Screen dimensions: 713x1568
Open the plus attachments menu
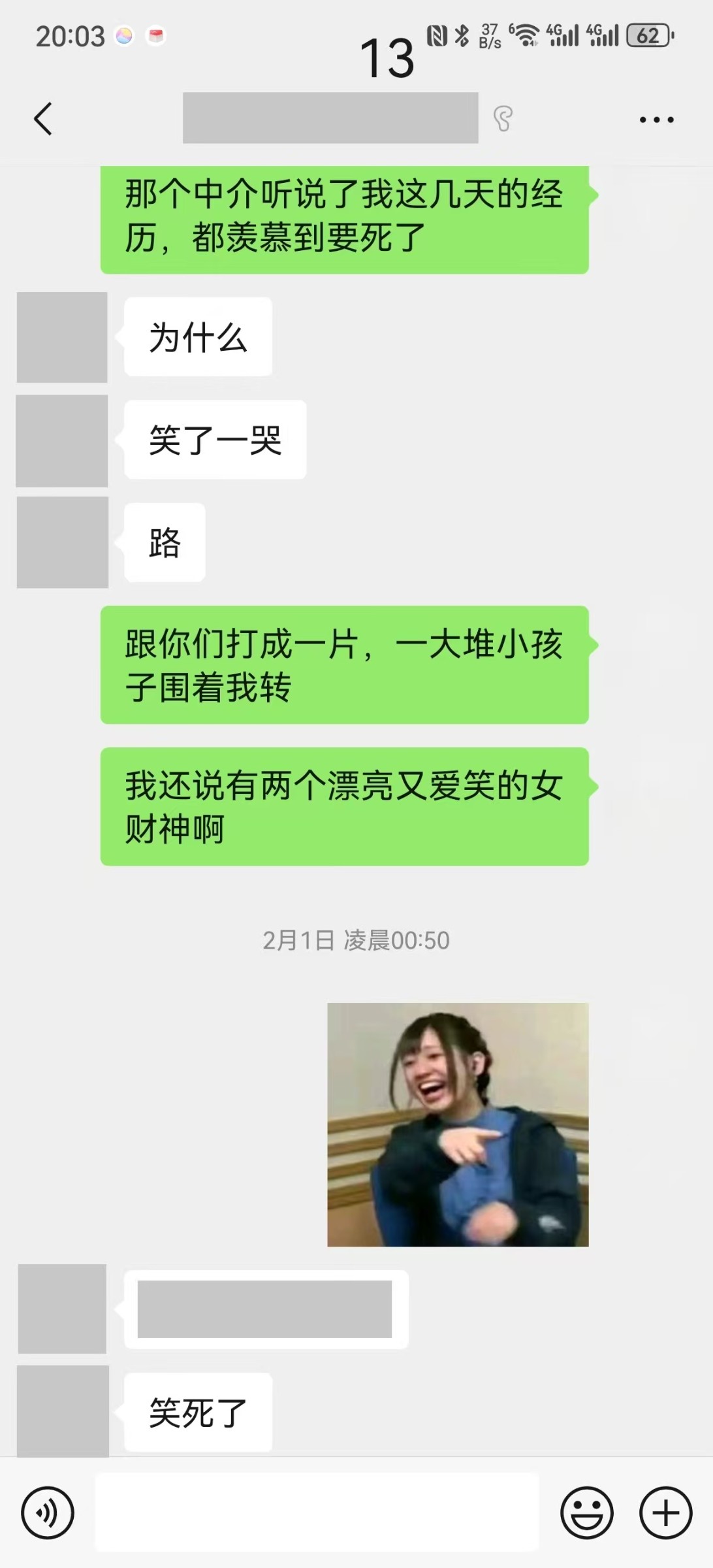[x=665, y=1512]
